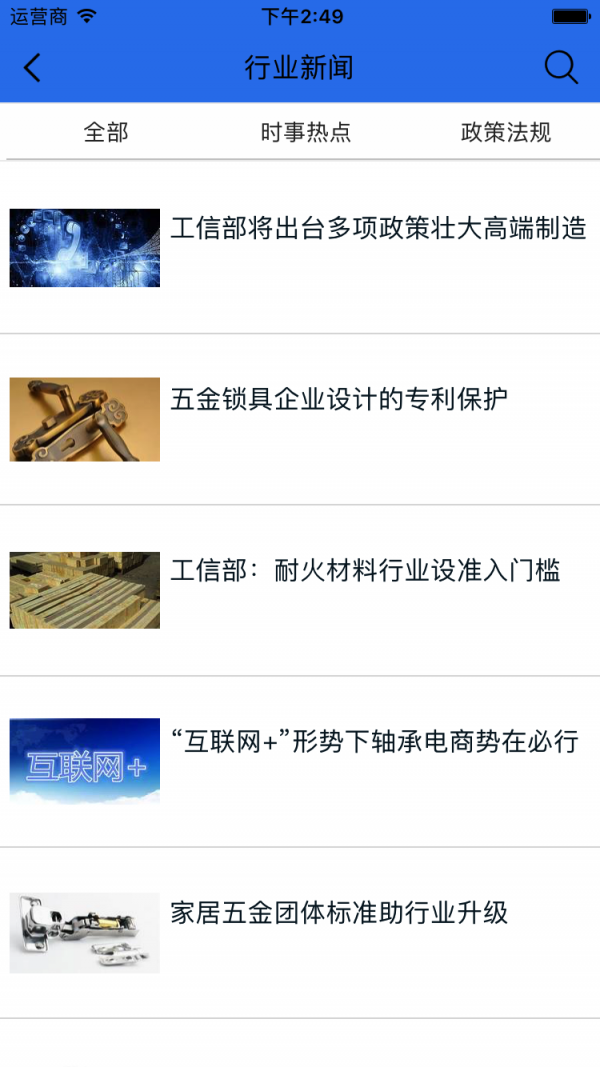Open 工信部：耐火材料行业设准入门槛 news item
The image size is (600, 1067).
coord(365,571)
